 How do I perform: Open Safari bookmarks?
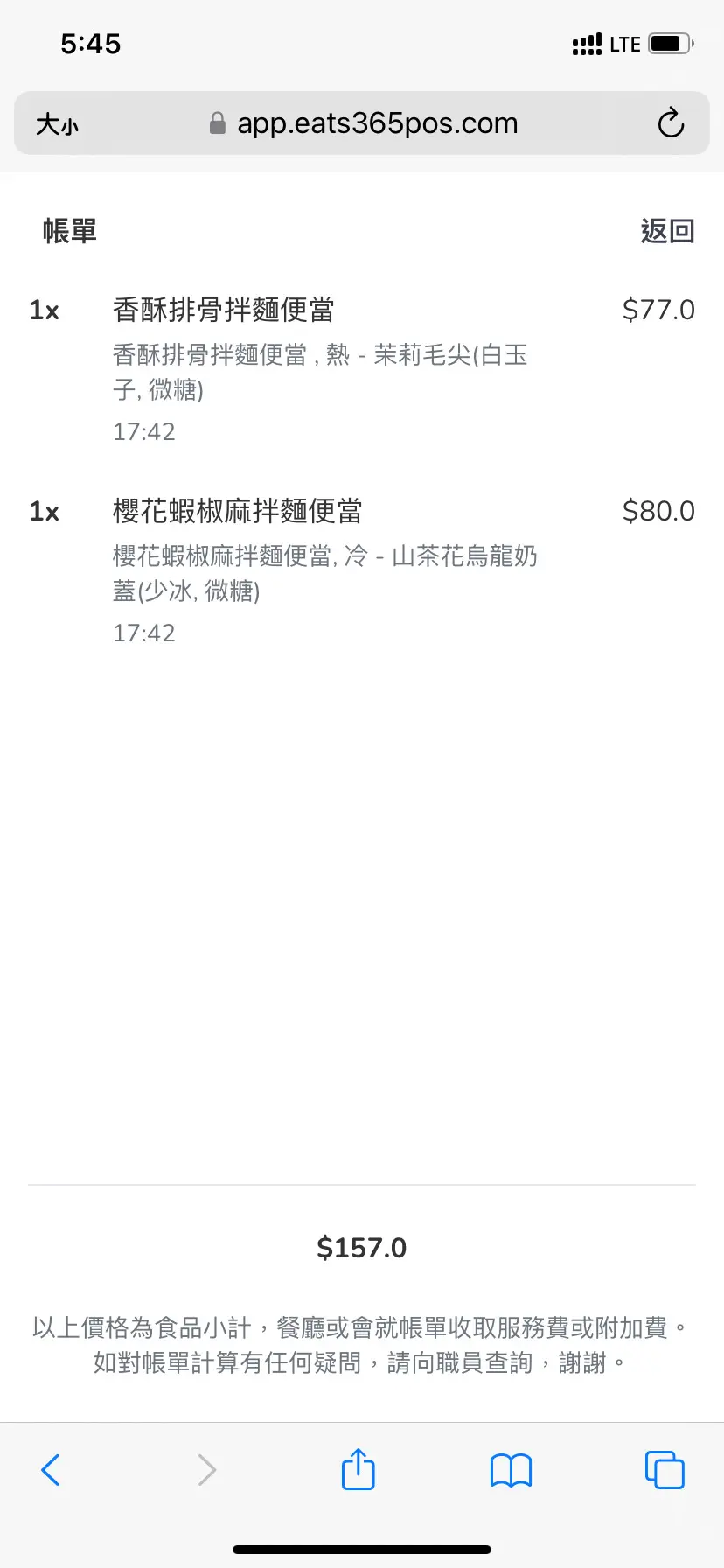click(511, 1469)
